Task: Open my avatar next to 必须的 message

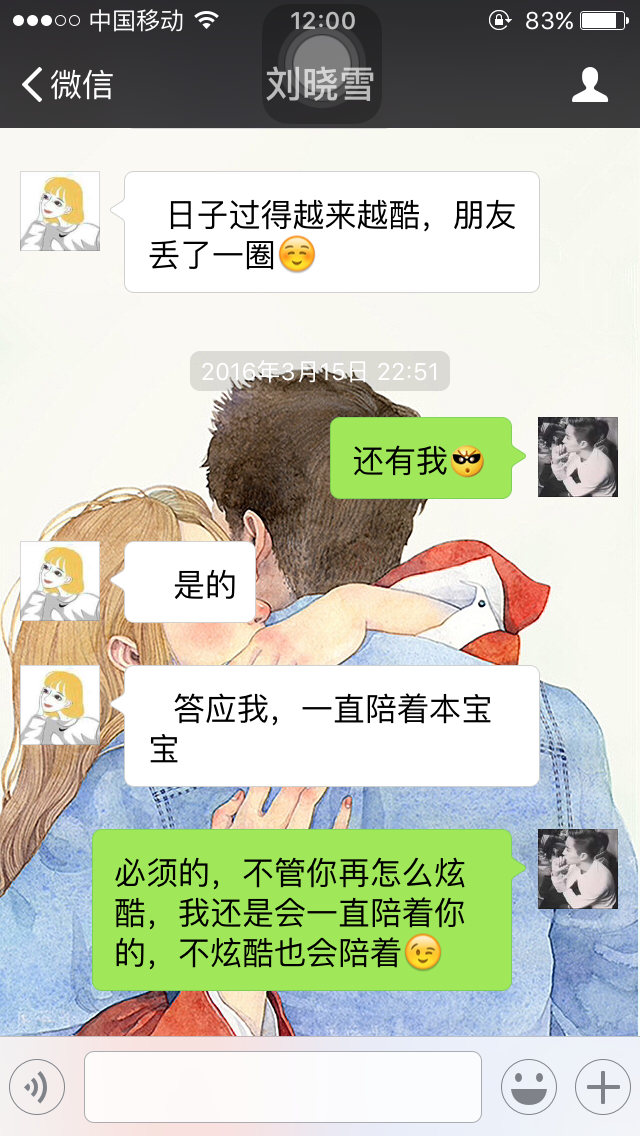Action: coord(578,869)
